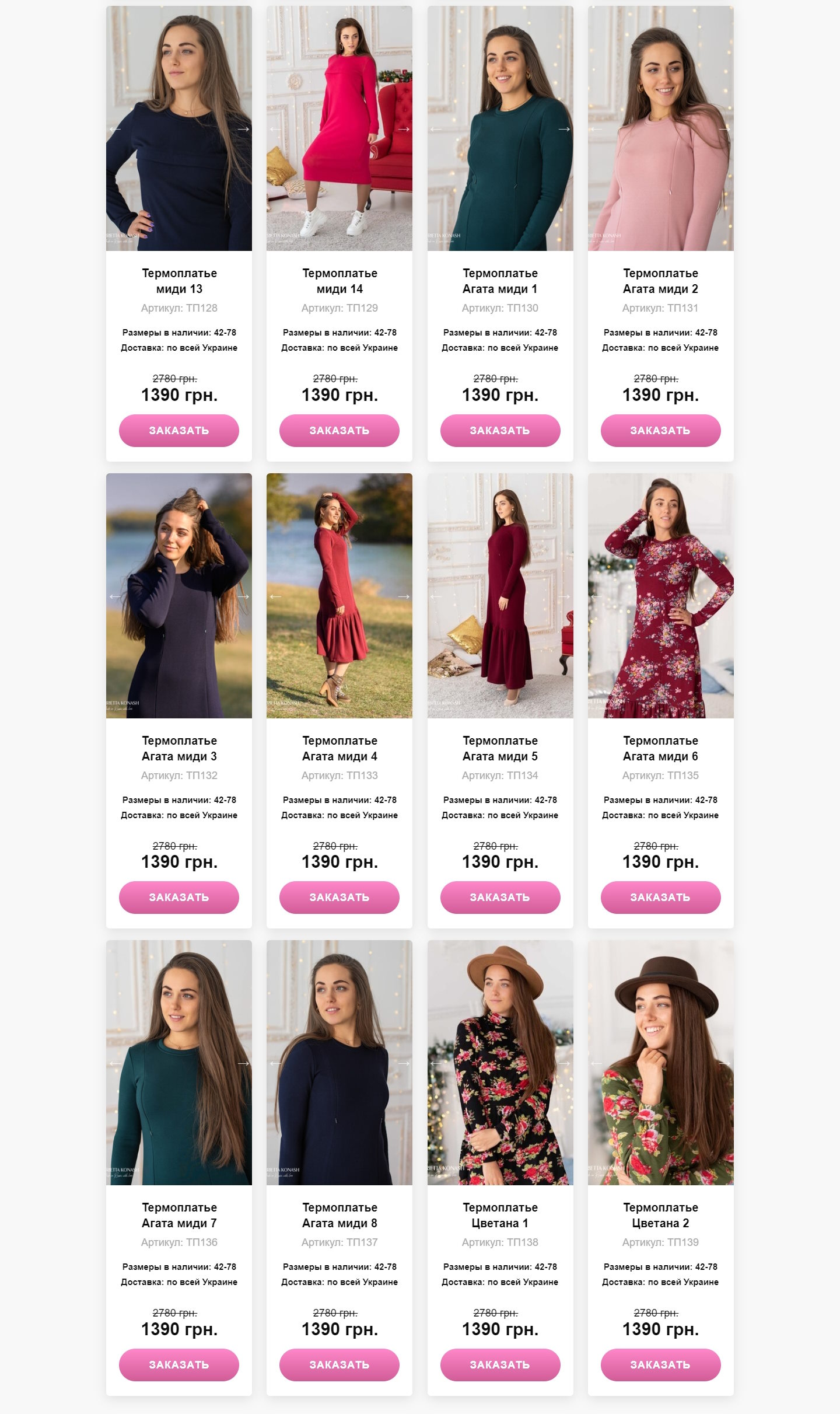Viewport: 840px width, 1414px height.
Task: Tap ЗАКАЗАТЬ under Агата миди 8
Action: tap(339, 1365)
